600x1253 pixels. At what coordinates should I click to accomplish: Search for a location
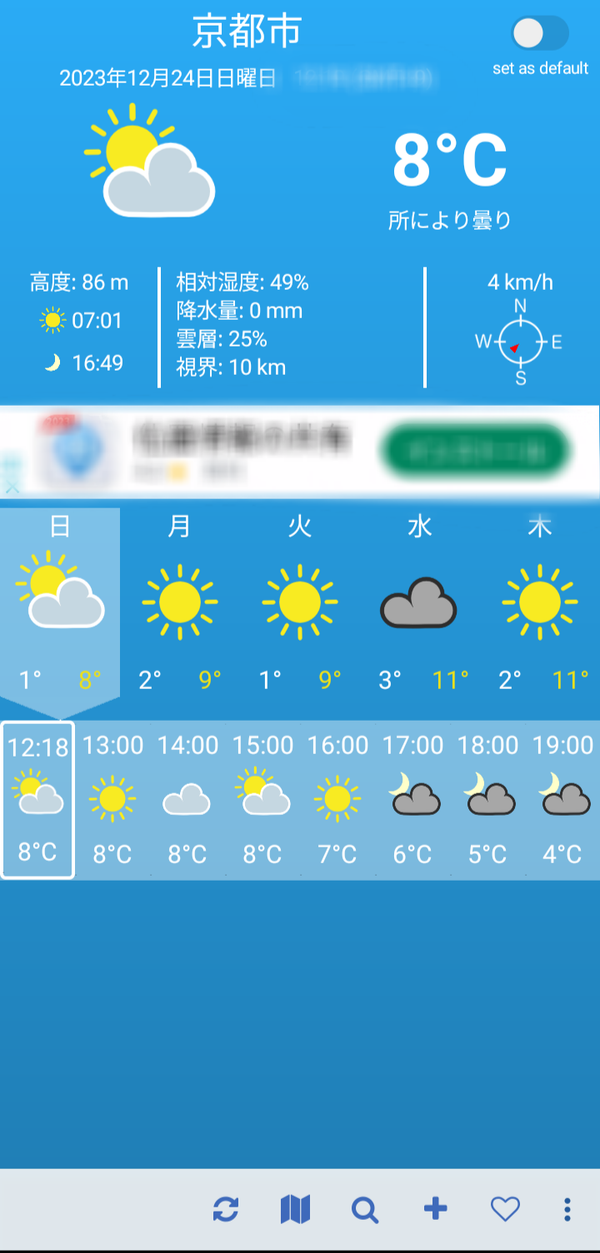365,1210
